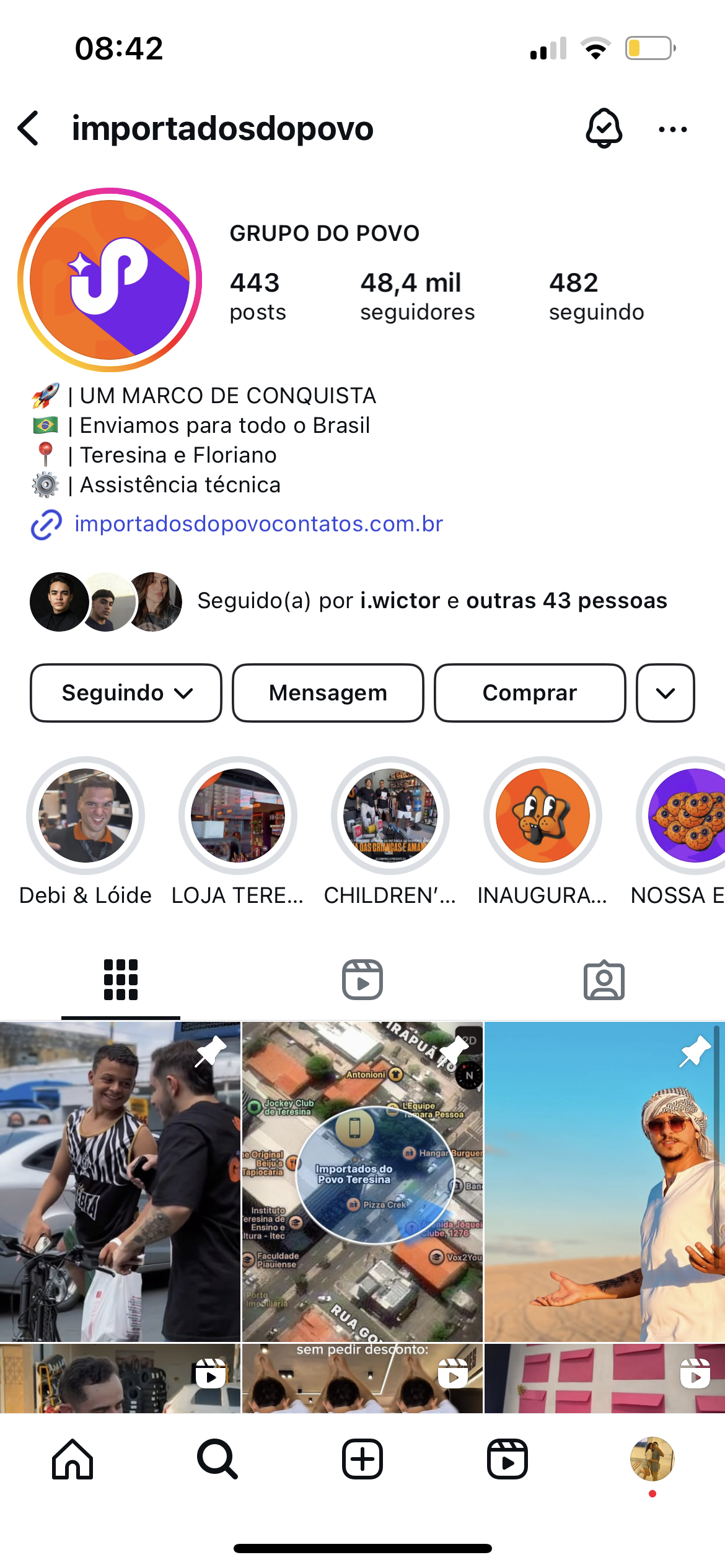Expand suggested accounts with the chevron button
The image size is (725, 1568).
pos(665,693)
